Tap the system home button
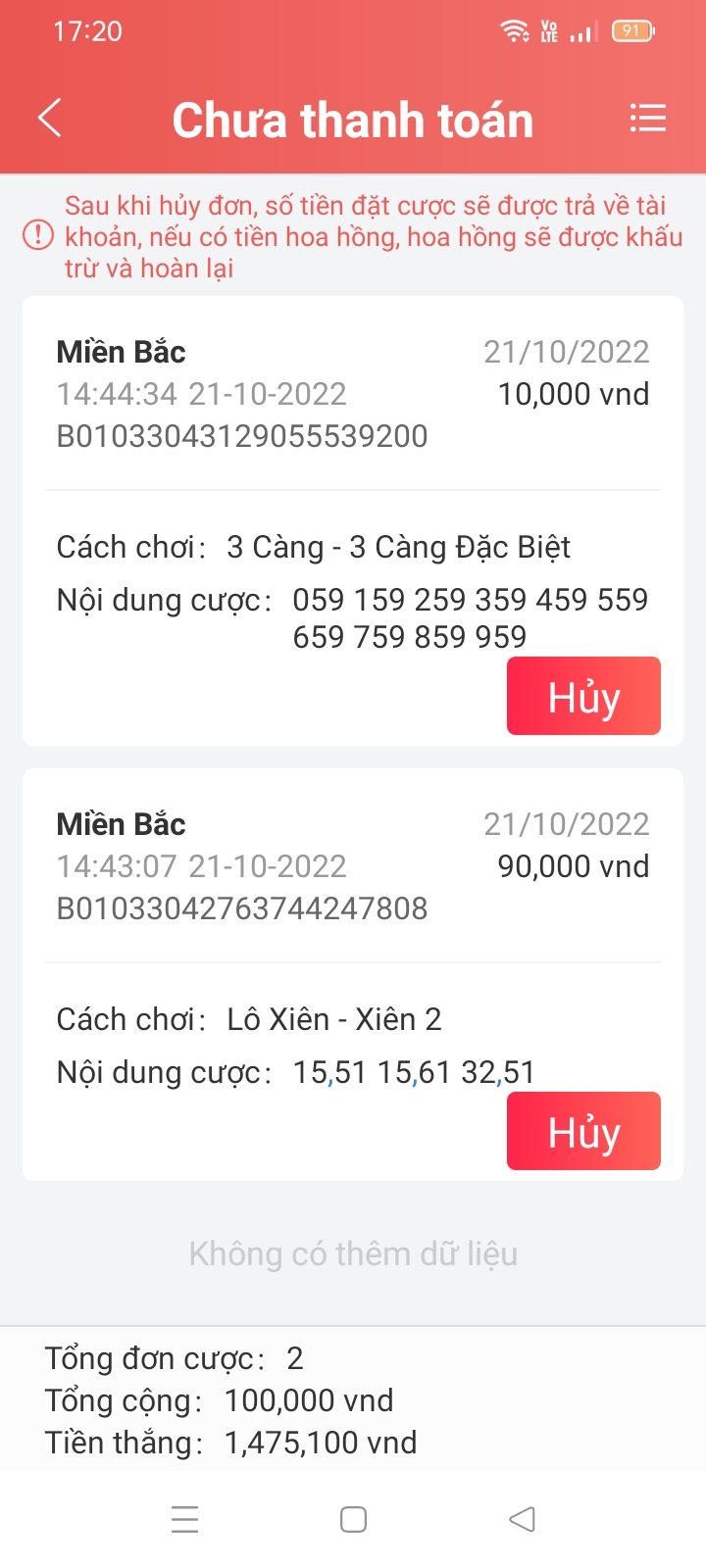706x1568 pixels. pos(353,1519)
